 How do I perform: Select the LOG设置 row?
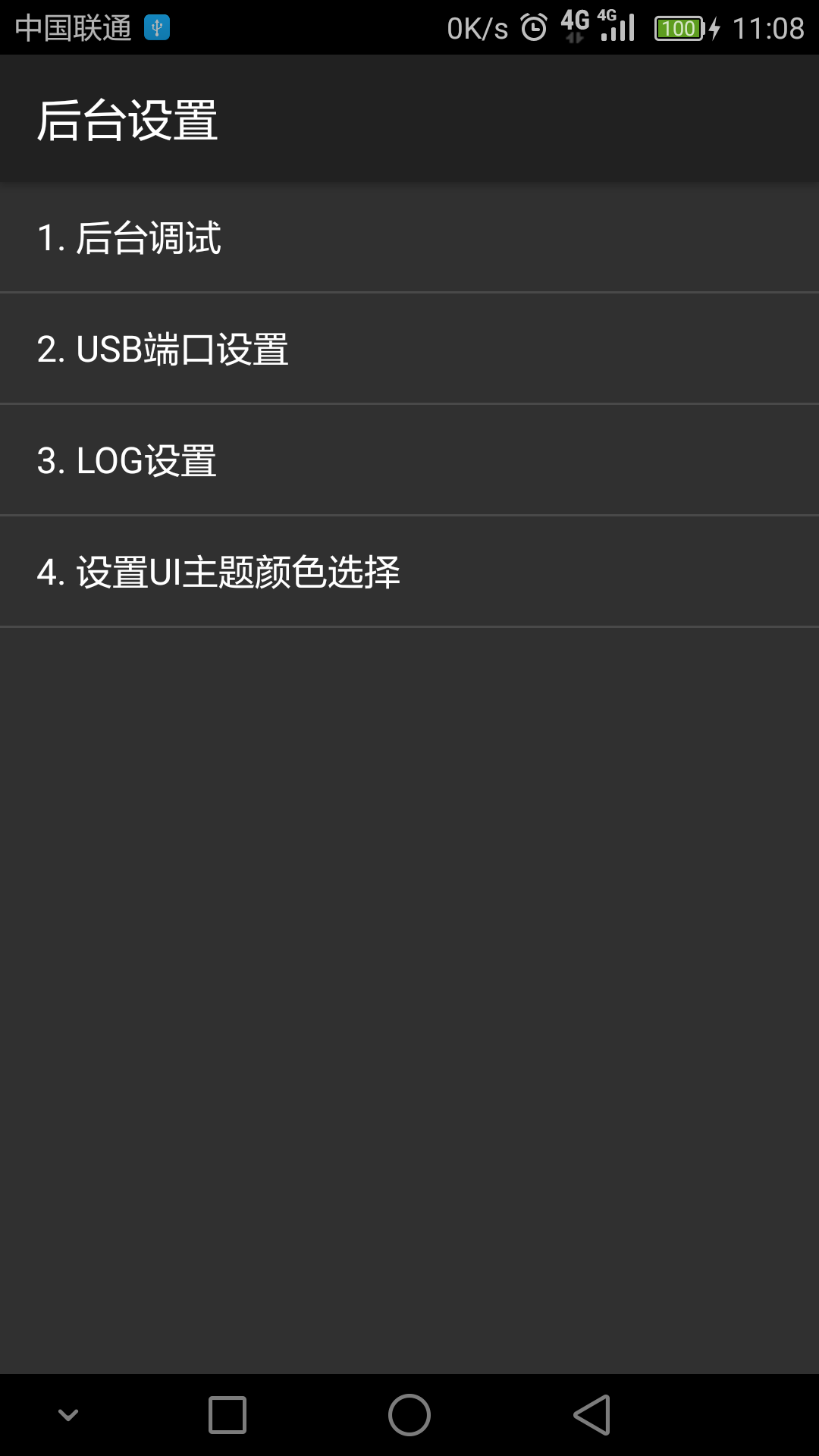pos(409,460)
